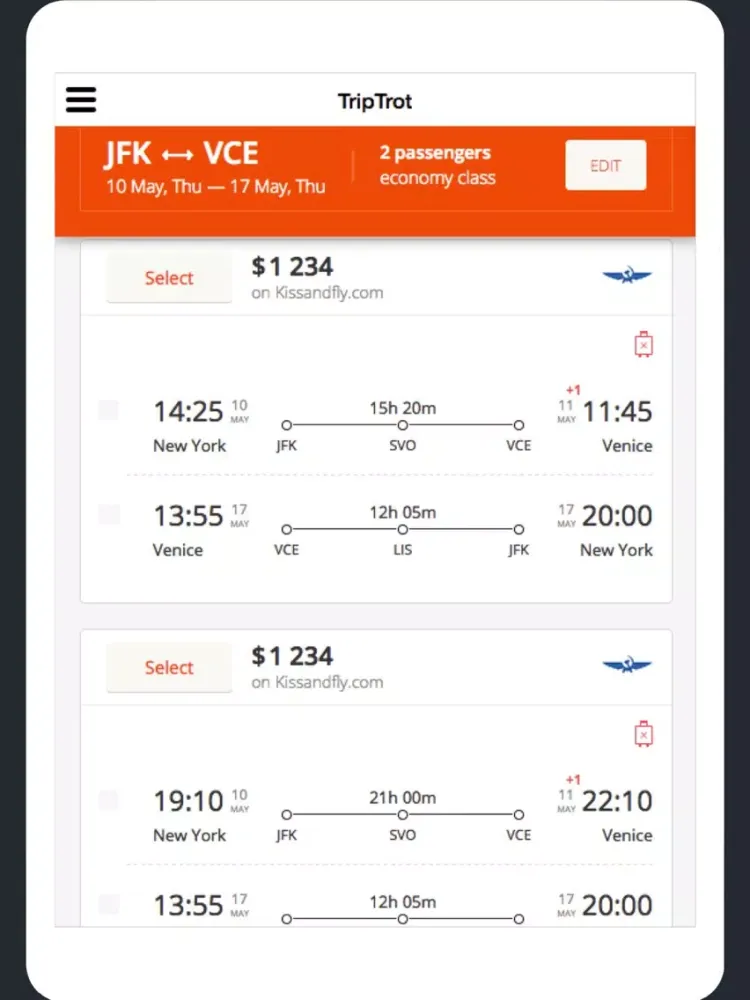This screenshot has height=1000, width=750.
Task: Select the offer departing at 19:10
Action: point(168,667)
